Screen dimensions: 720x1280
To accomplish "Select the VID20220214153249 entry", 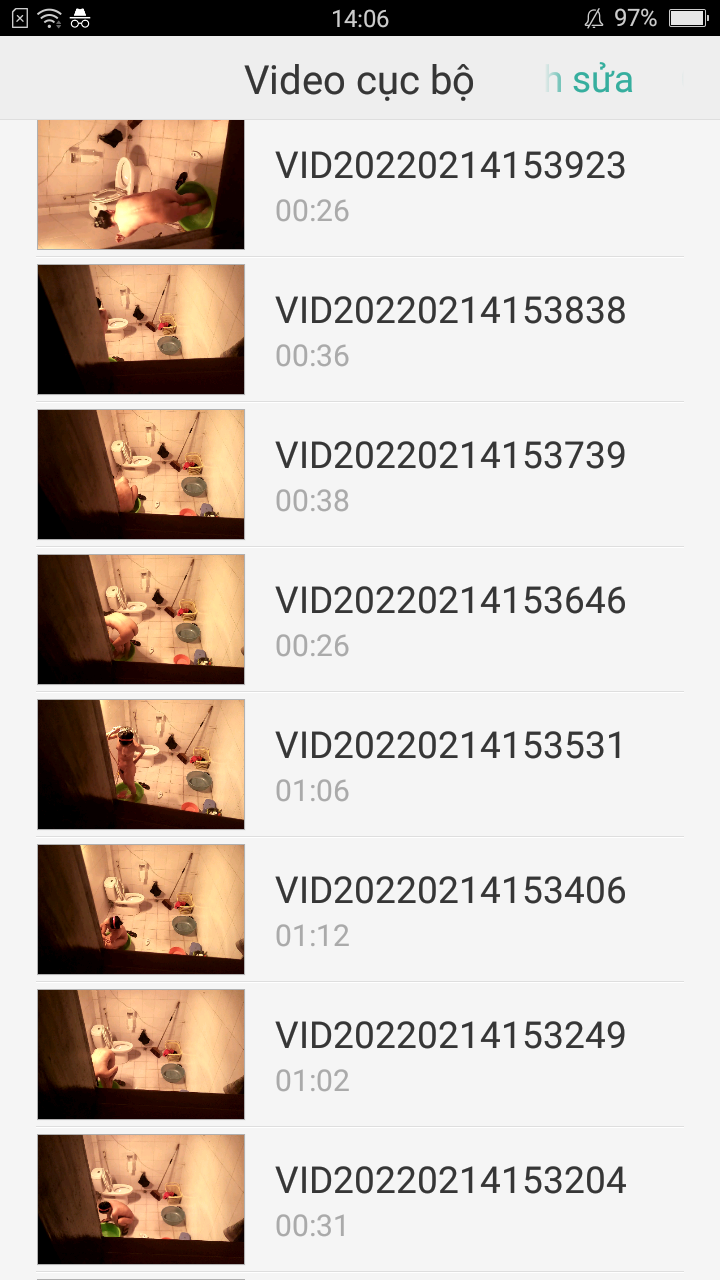I will coord(360,1055).
